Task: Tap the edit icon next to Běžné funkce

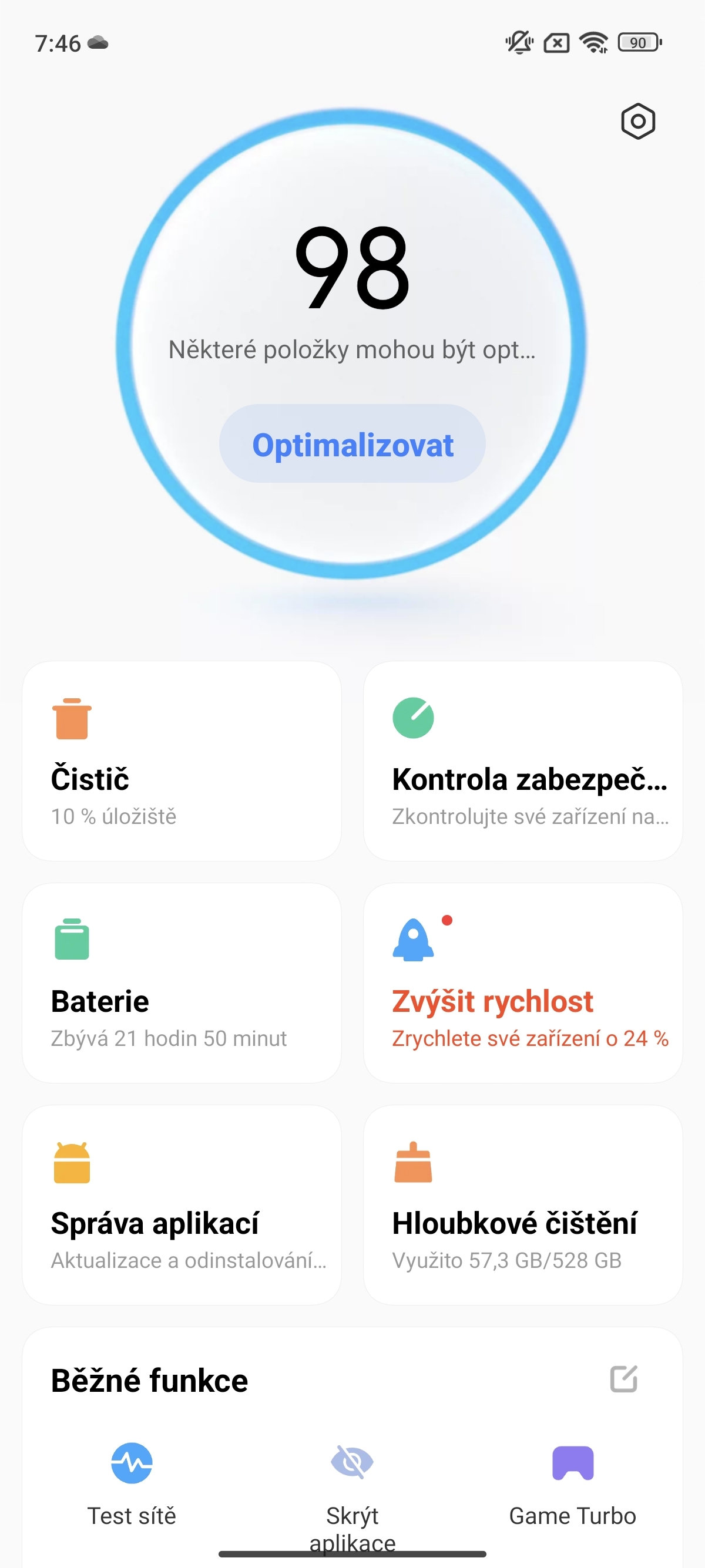Action: coord(625,1381)
